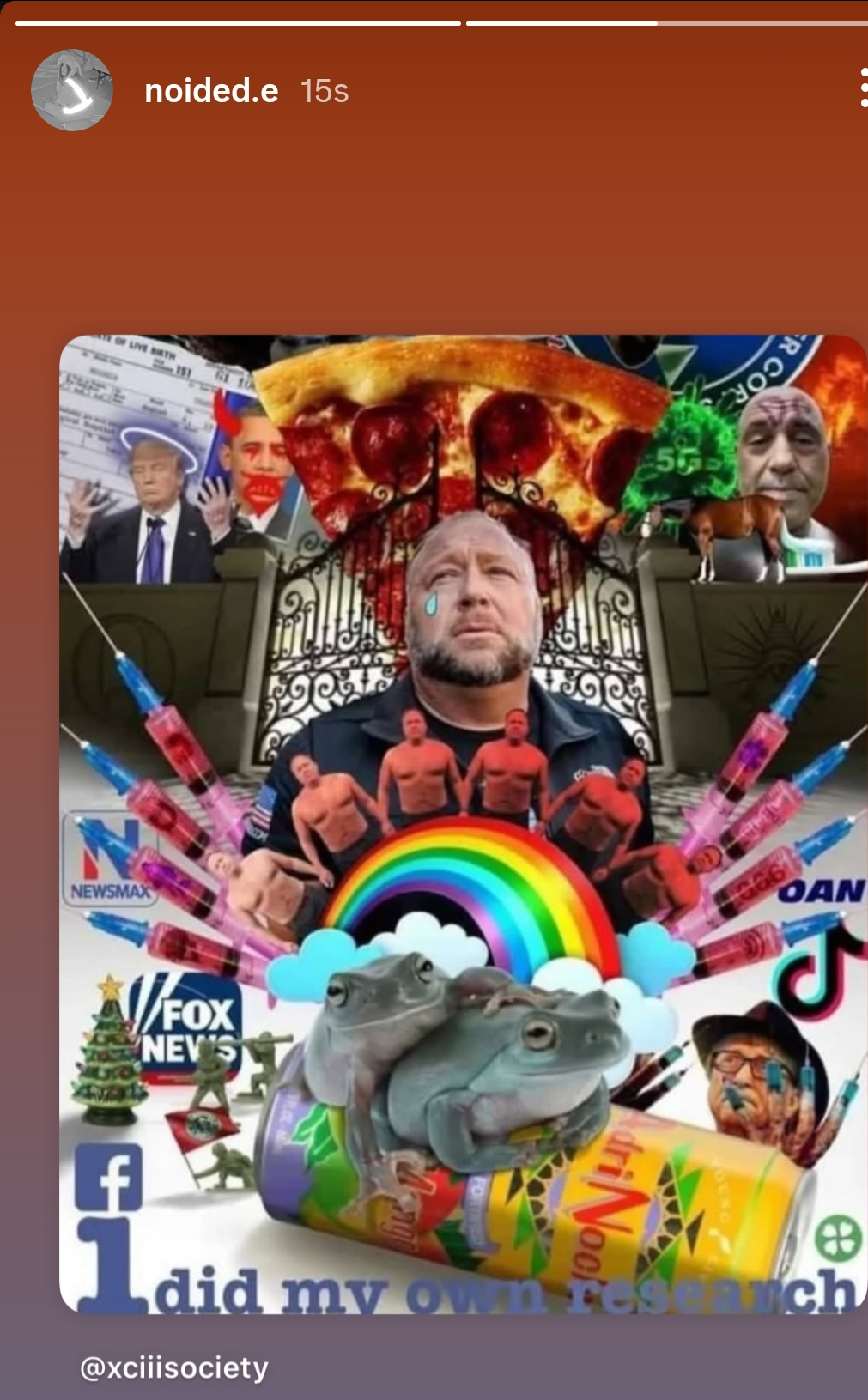868x1400 pixels.
Task: Open the noided.e username
Action: tap(211, 90)
